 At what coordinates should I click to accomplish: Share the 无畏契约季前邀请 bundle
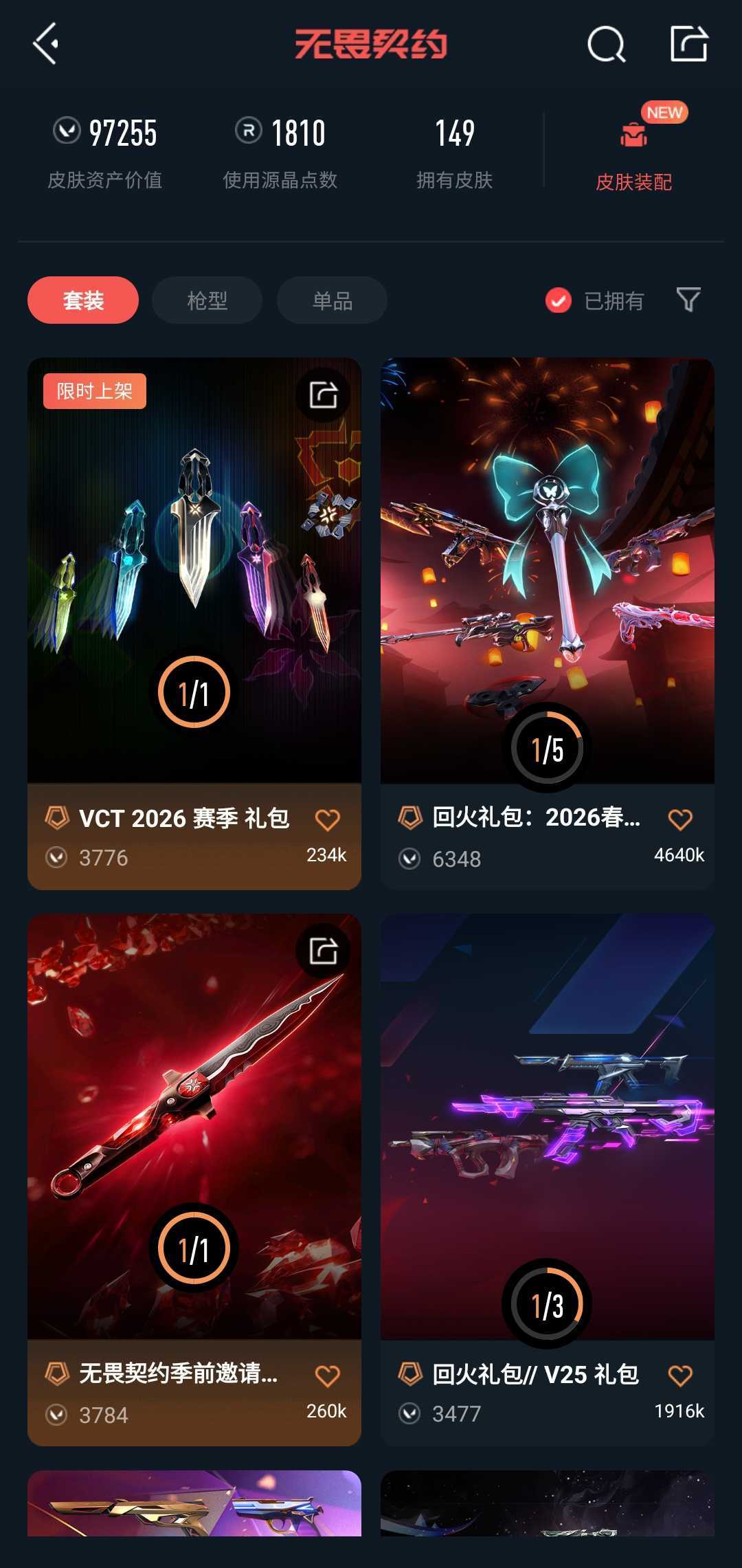click(323, 951)
